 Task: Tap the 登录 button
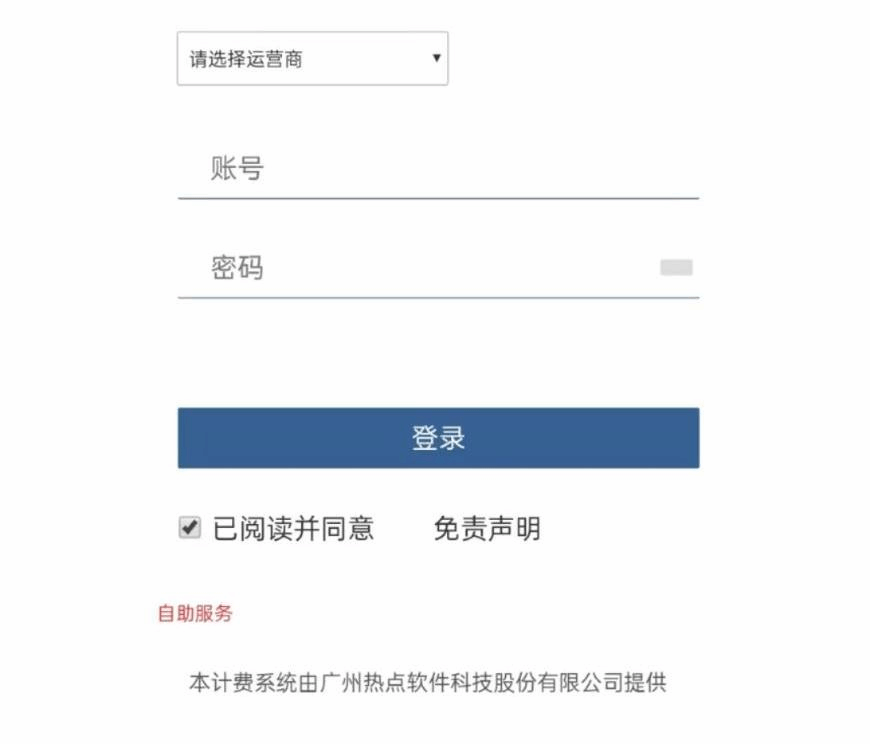pos(438,438)
